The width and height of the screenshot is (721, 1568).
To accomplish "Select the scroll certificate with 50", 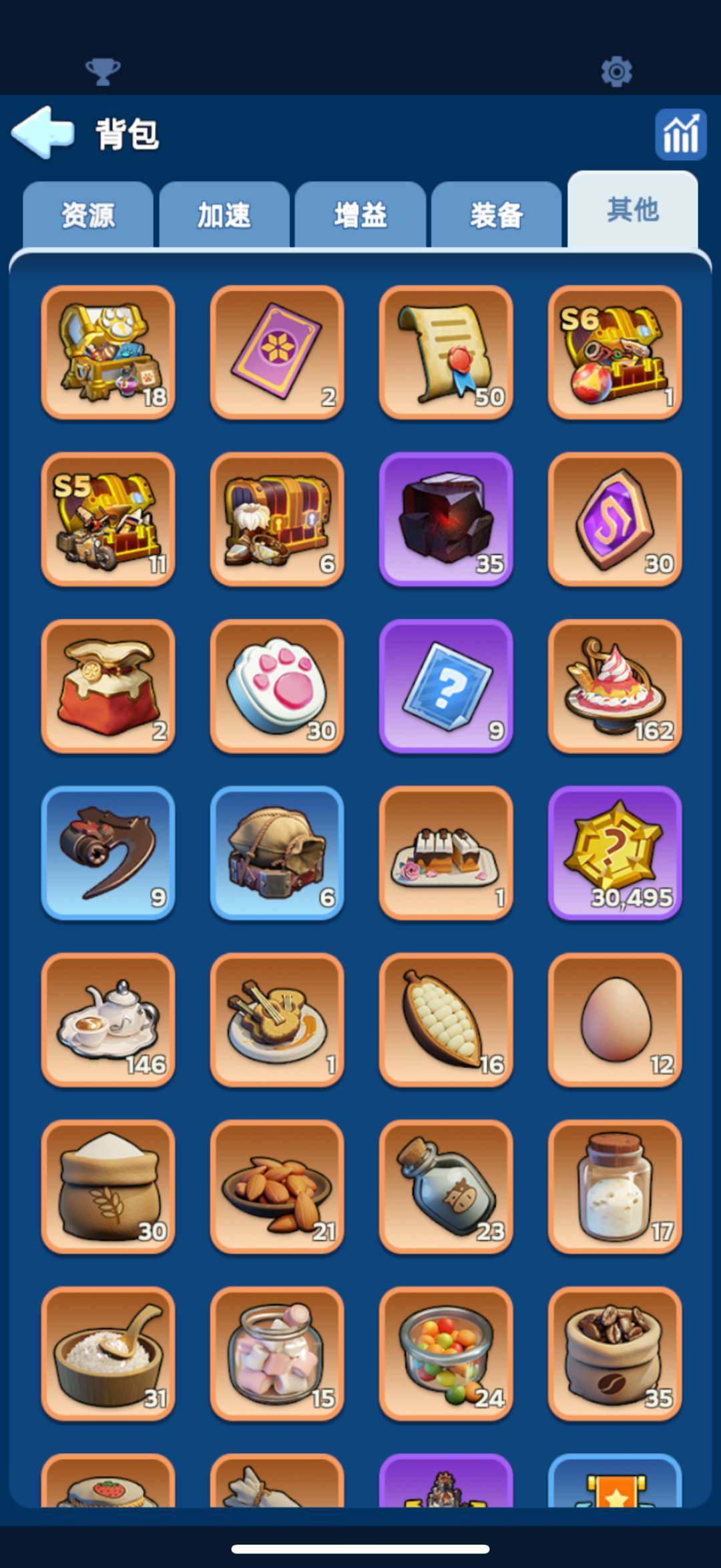I will [446, 353].
